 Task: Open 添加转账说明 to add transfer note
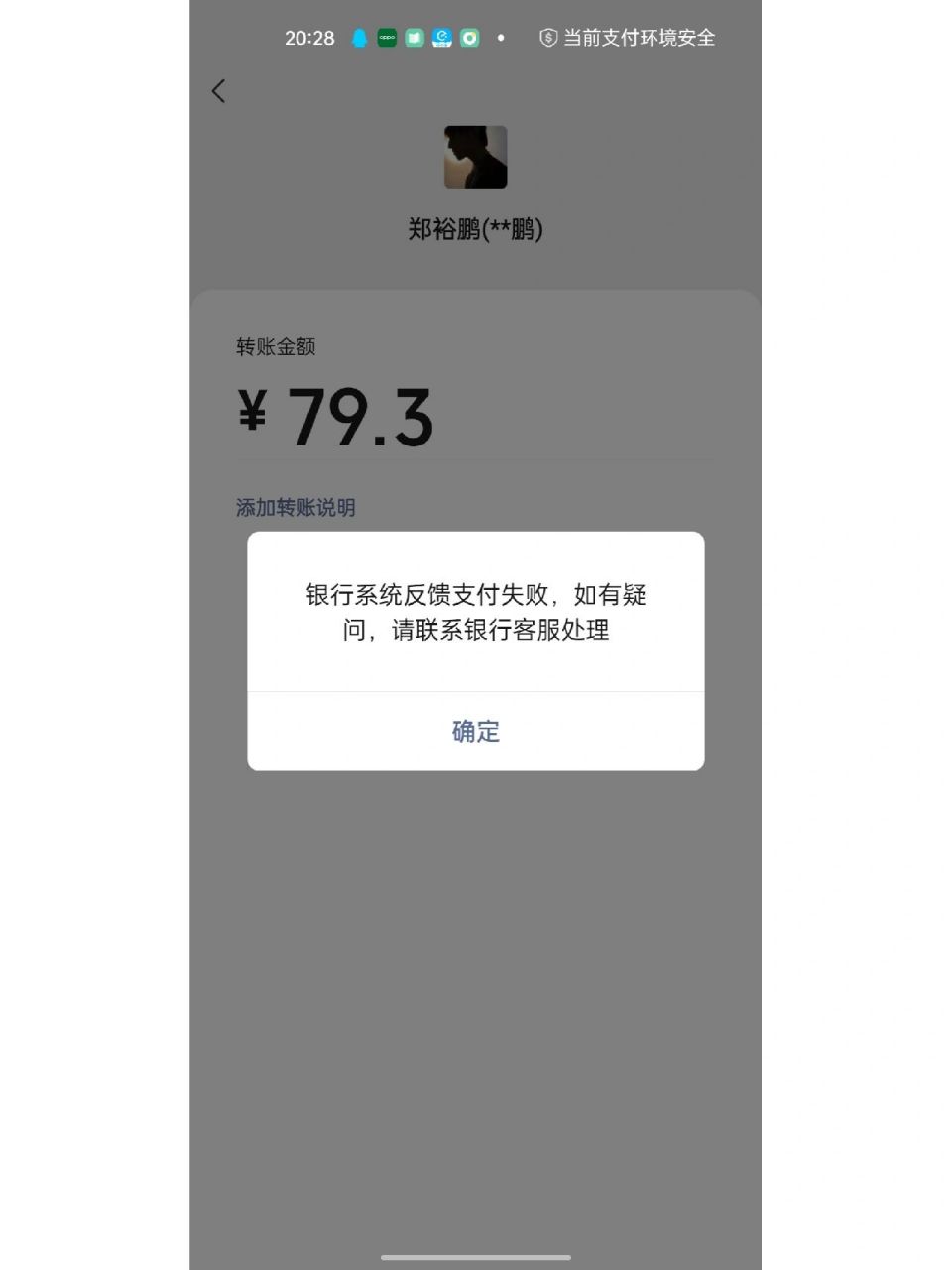296,507
